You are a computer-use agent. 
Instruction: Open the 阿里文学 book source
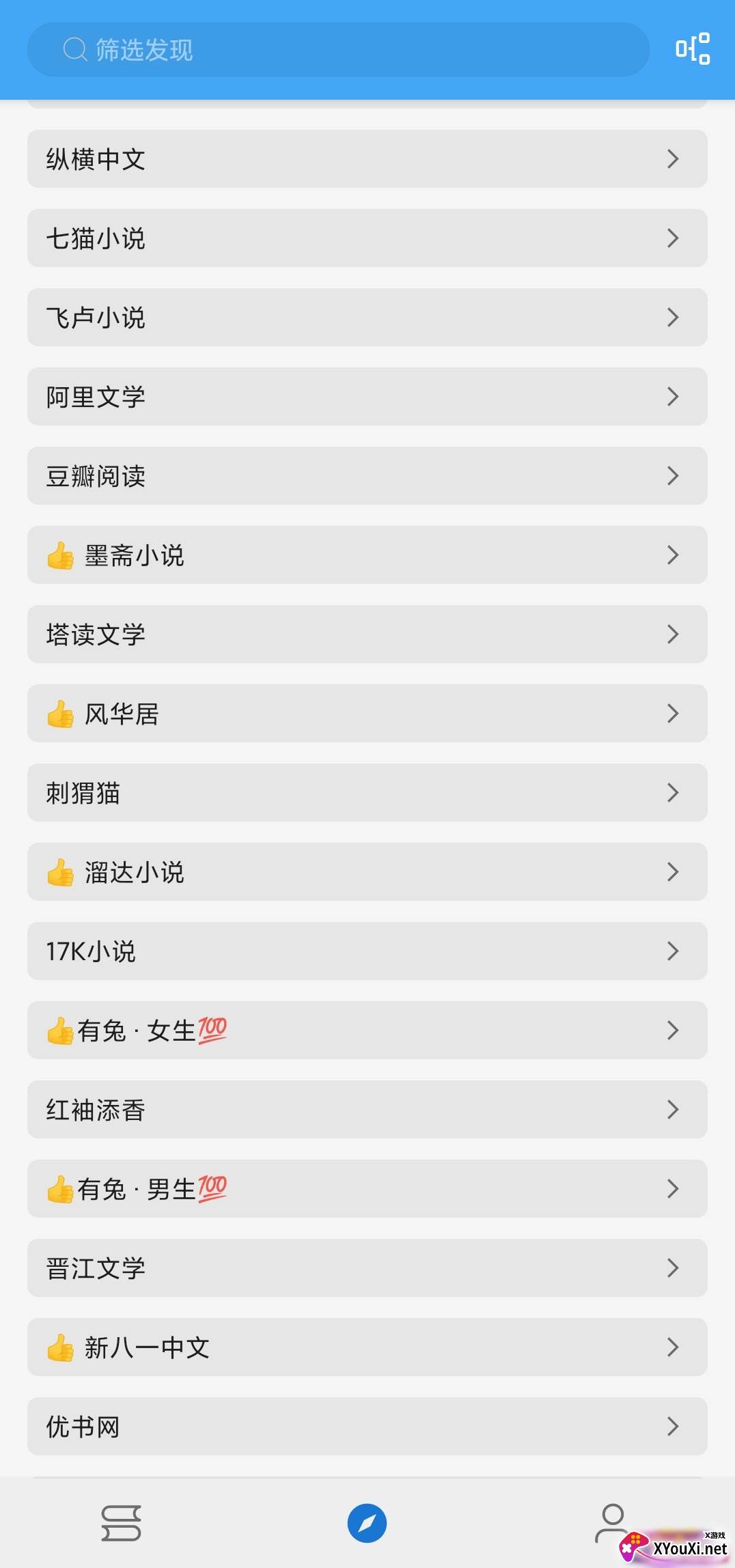tap(367, 397)
